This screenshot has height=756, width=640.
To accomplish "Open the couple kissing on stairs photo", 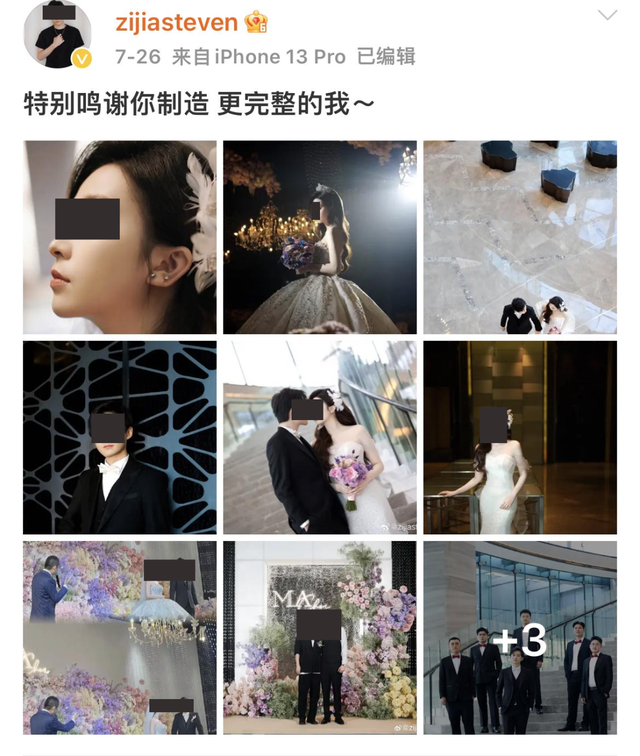I will coord(320,437).
